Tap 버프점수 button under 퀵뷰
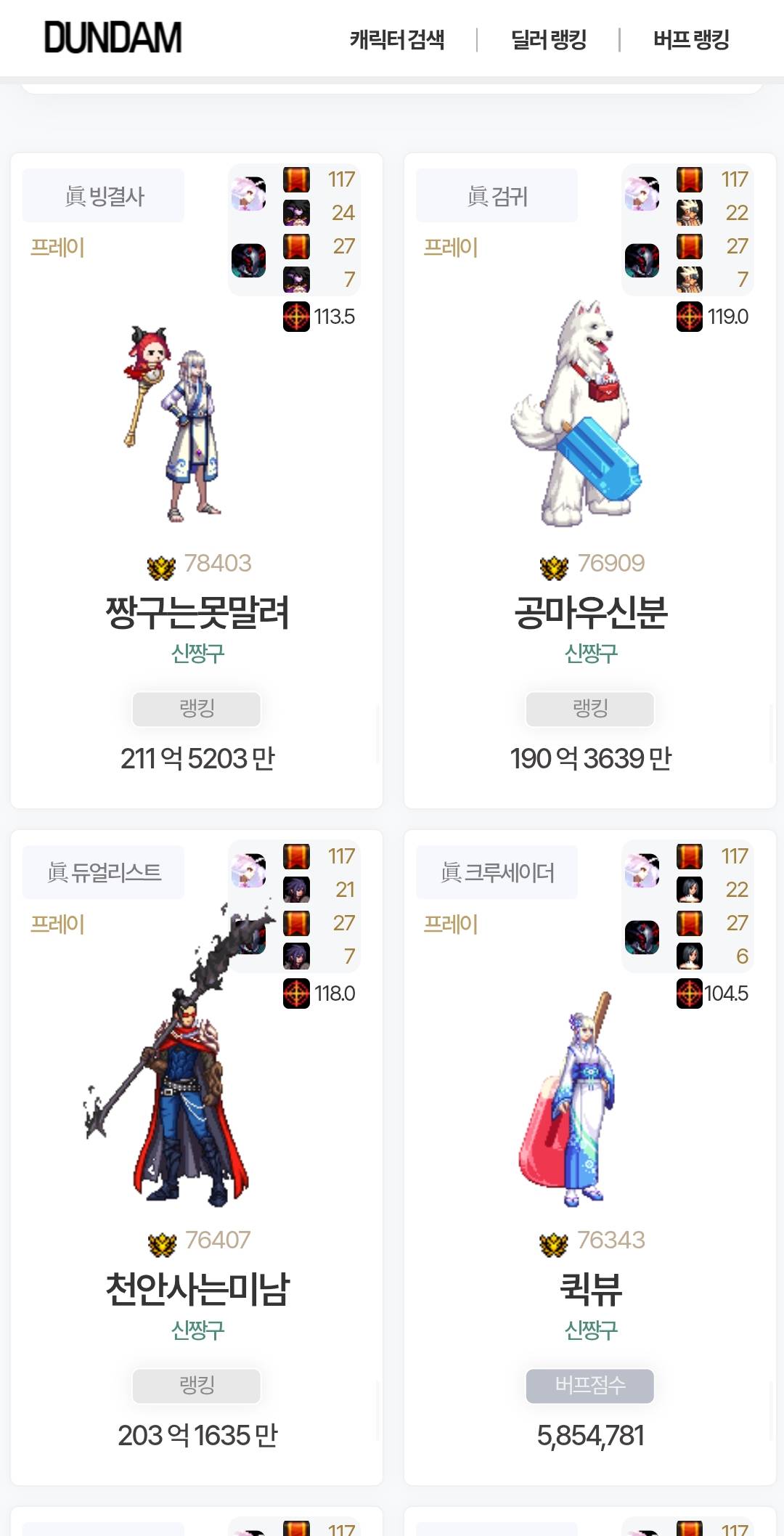 click(x=590, y=1386)
